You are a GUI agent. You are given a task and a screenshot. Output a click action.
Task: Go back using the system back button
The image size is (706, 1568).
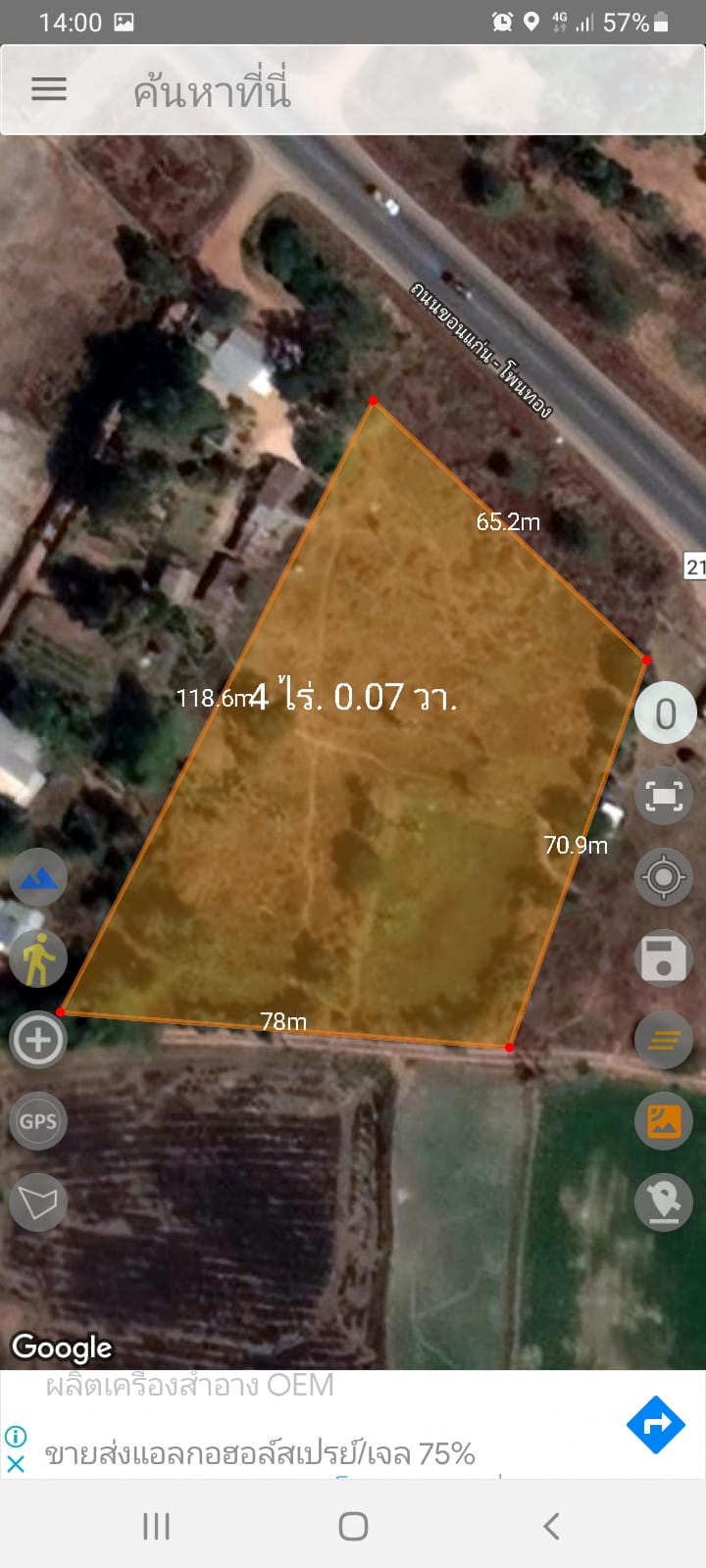click(x=551, y=1526)
